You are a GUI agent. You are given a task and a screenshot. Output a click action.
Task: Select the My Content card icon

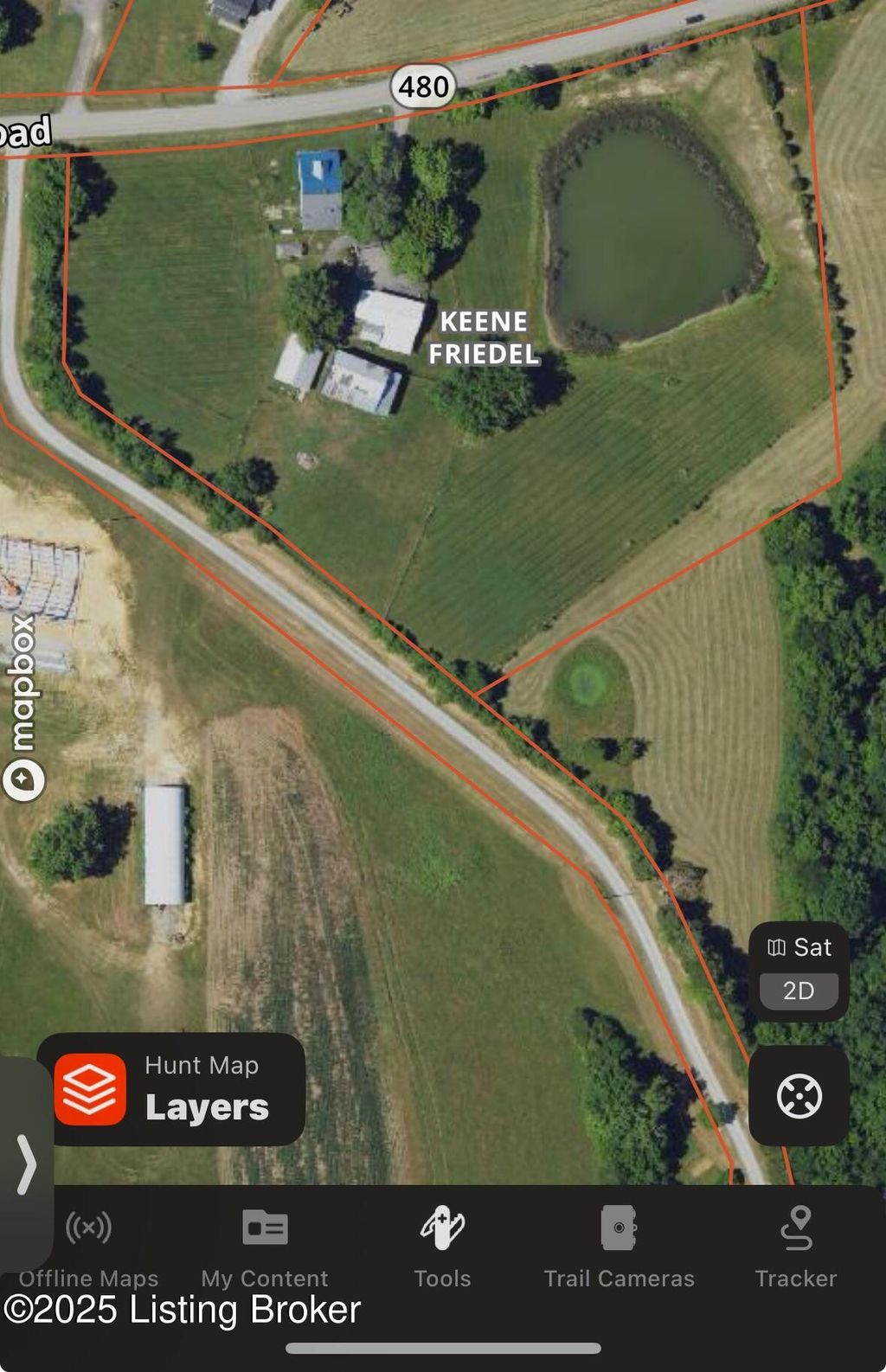264,1226
